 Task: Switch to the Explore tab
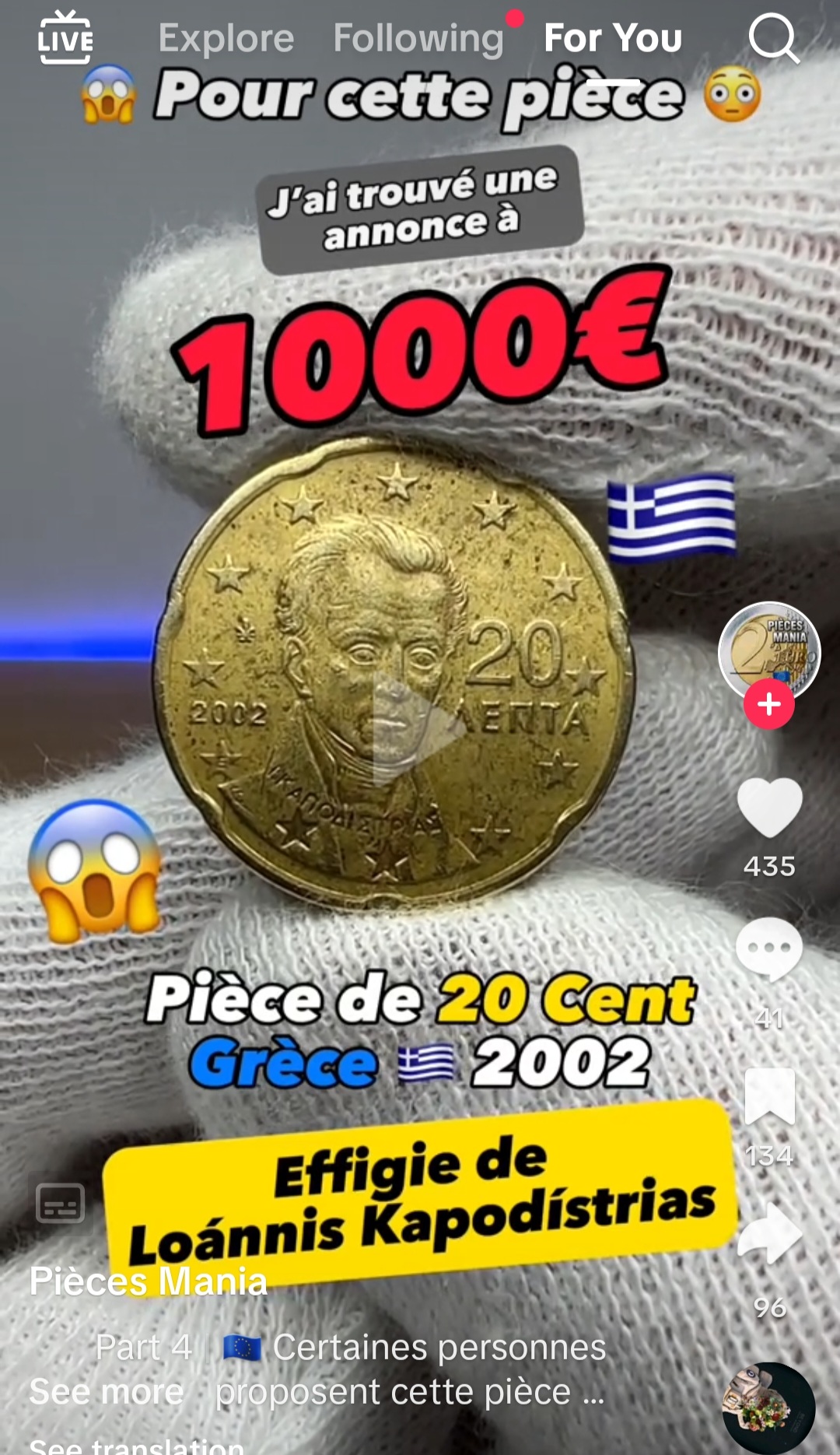pyautogui.click(x=226, y=38)
